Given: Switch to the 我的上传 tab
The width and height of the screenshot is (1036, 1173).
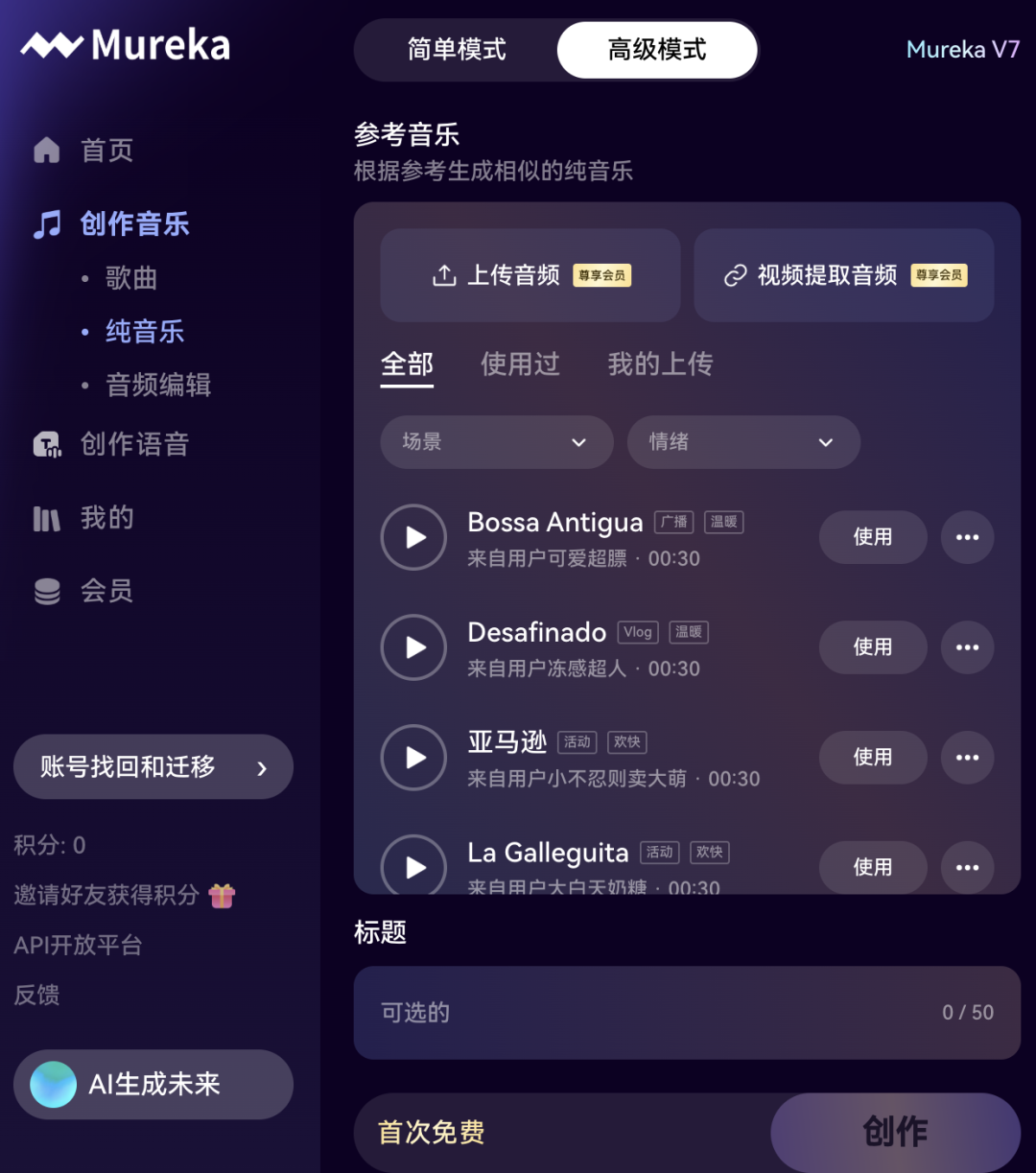Looking at the screenshot, I should tap(660, 364).
